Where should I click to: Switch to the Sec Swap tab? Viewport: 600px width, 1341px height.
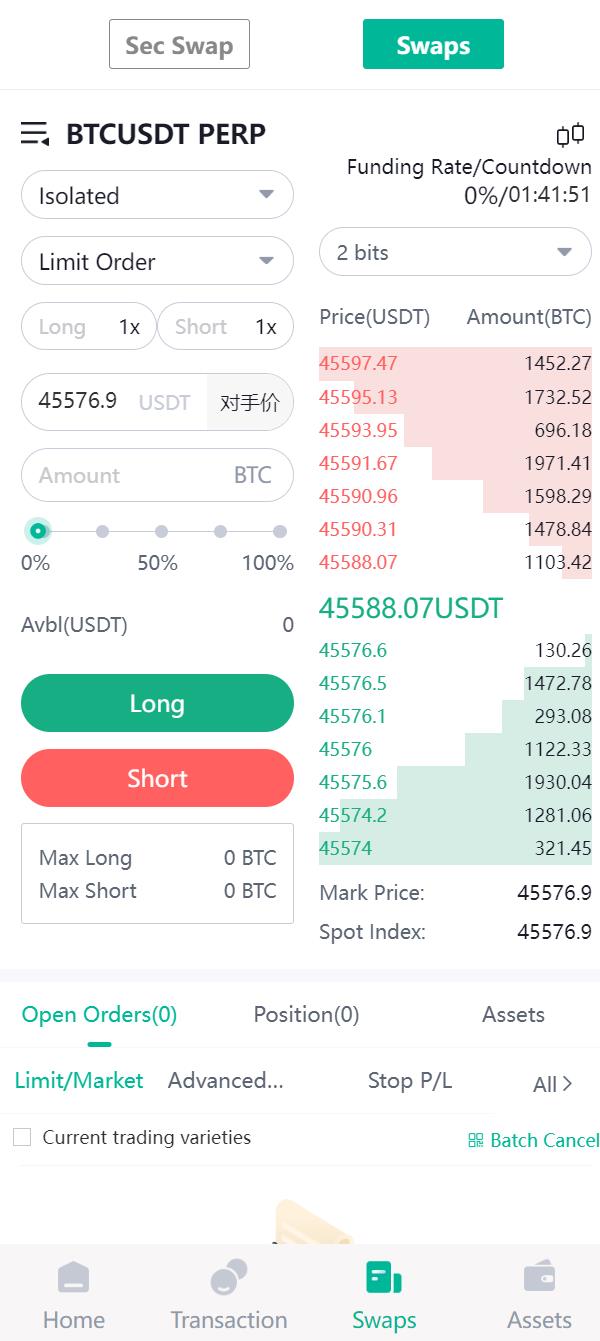click(x=179, y=45)
